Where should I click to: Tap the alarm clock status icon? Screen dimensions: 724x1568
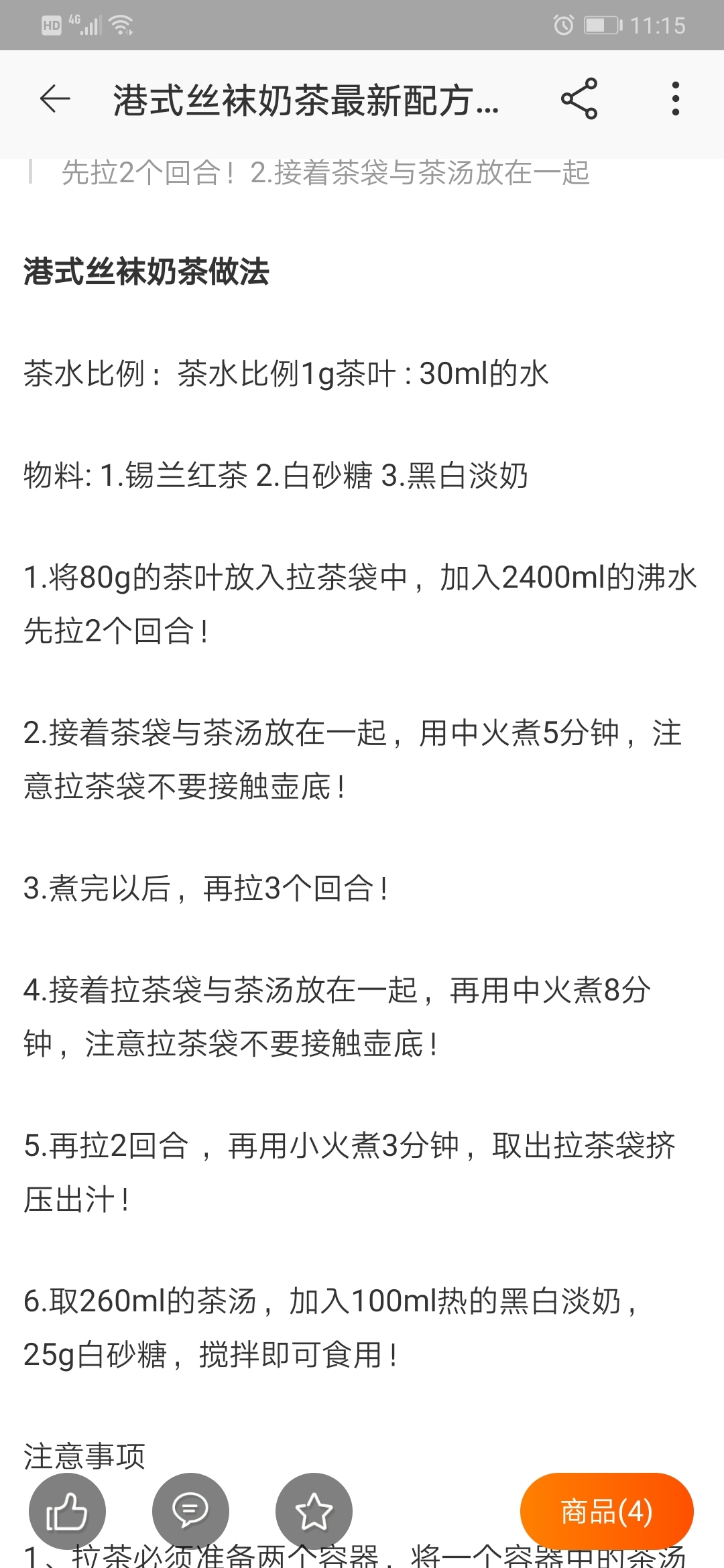point(564,25)
